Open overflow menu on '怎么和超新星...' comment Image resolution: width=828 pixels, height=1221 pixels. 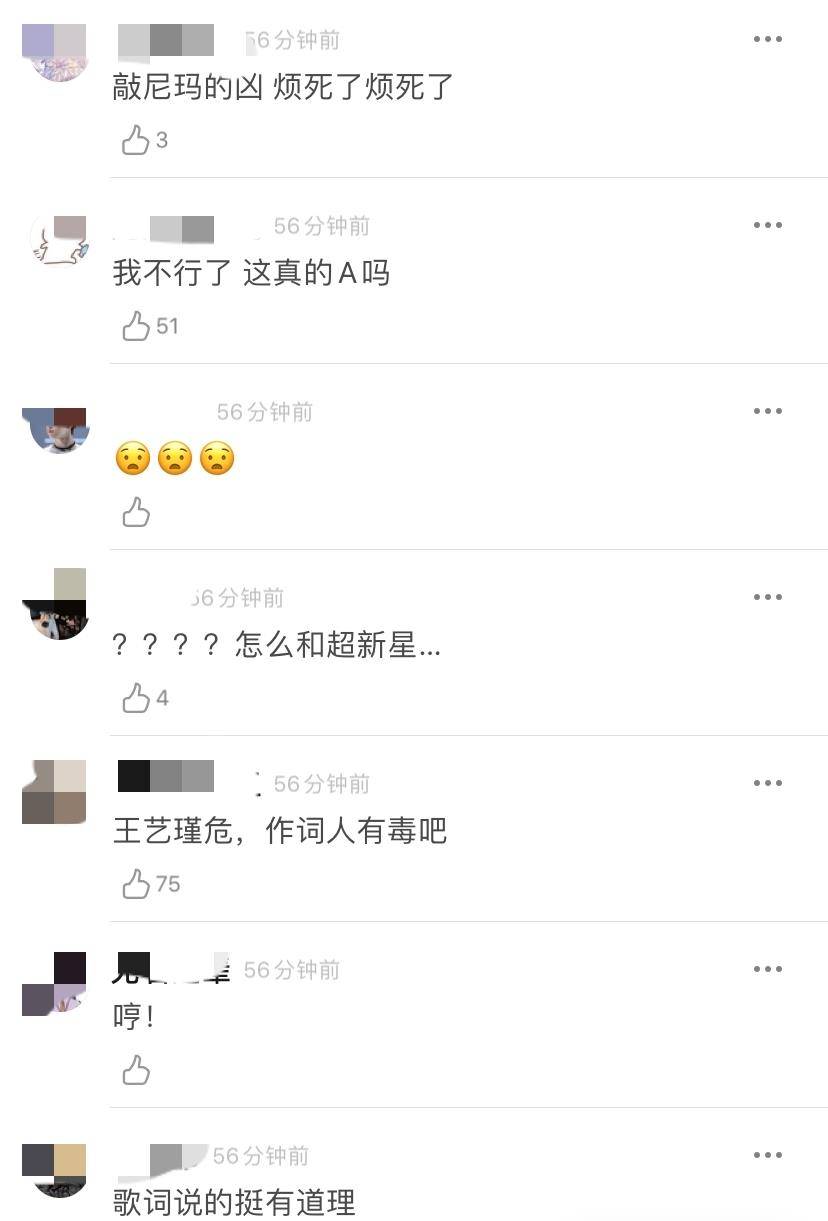point(767,597)
